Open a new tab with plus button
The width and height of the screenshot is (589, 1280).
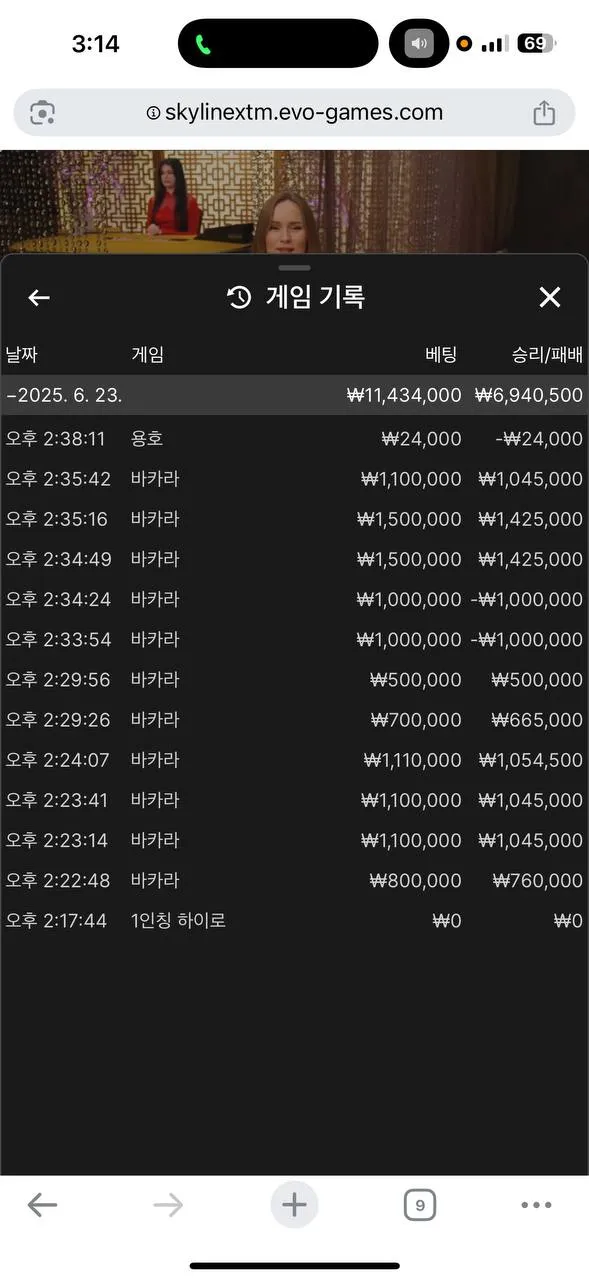[x=294, y=1205]
